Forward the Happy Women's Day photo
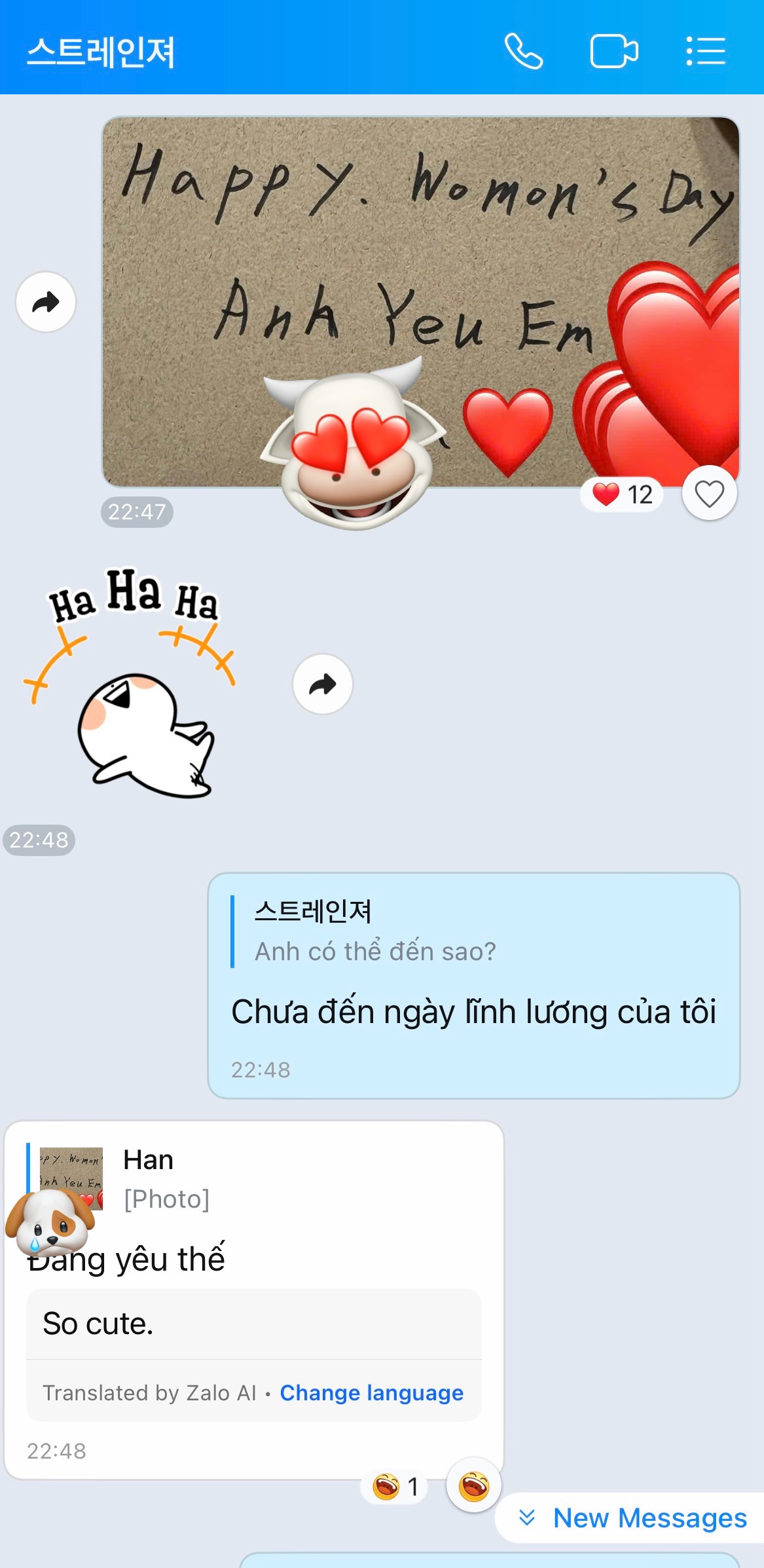Image resolution: width=764 pixels, height=1568 pixels. [x=46, y=302]
